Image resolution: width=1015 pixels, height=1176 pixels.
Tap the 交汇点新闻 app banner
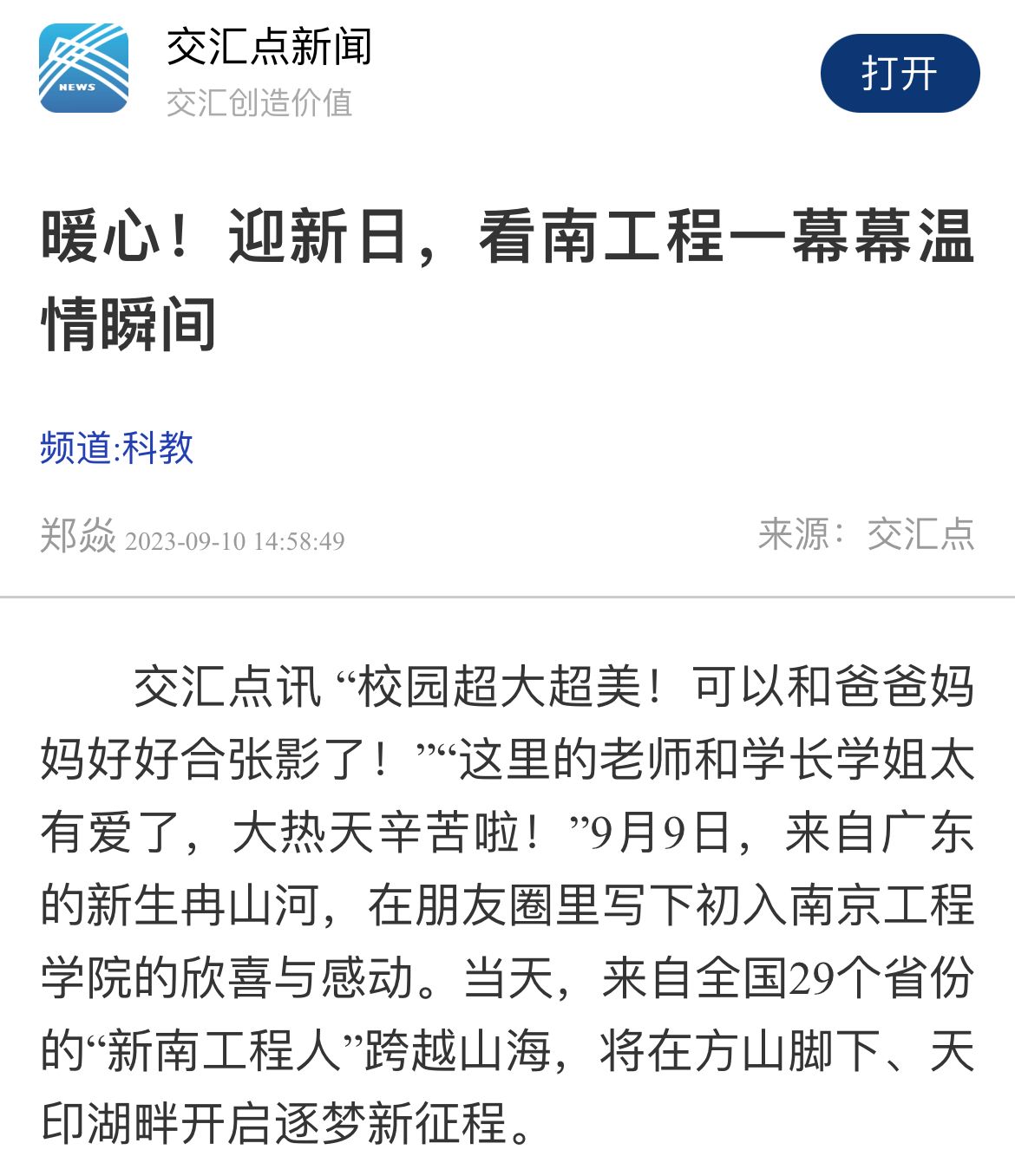(x=269, y=48)
